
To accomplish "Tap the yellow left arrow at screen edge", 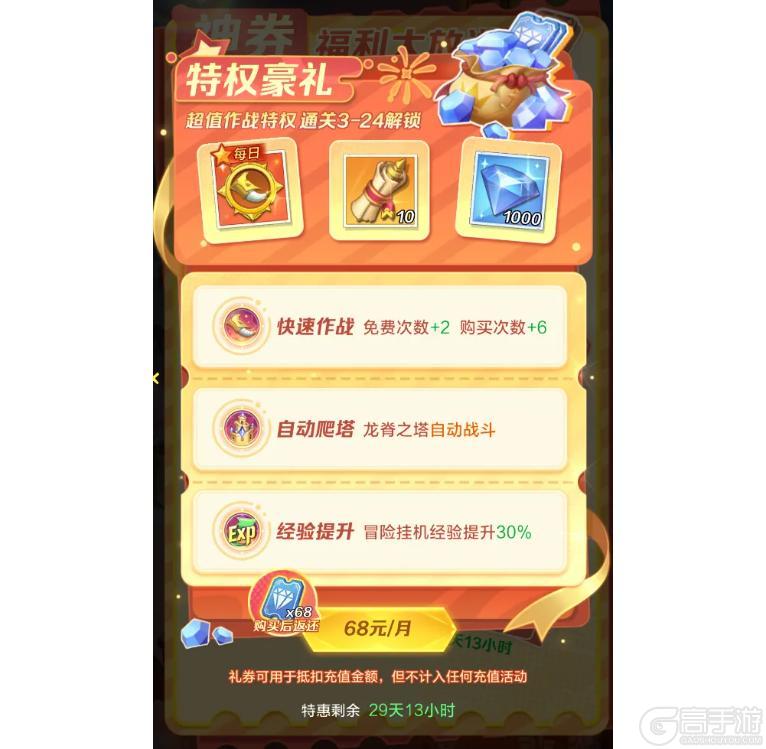I will 156,378.
